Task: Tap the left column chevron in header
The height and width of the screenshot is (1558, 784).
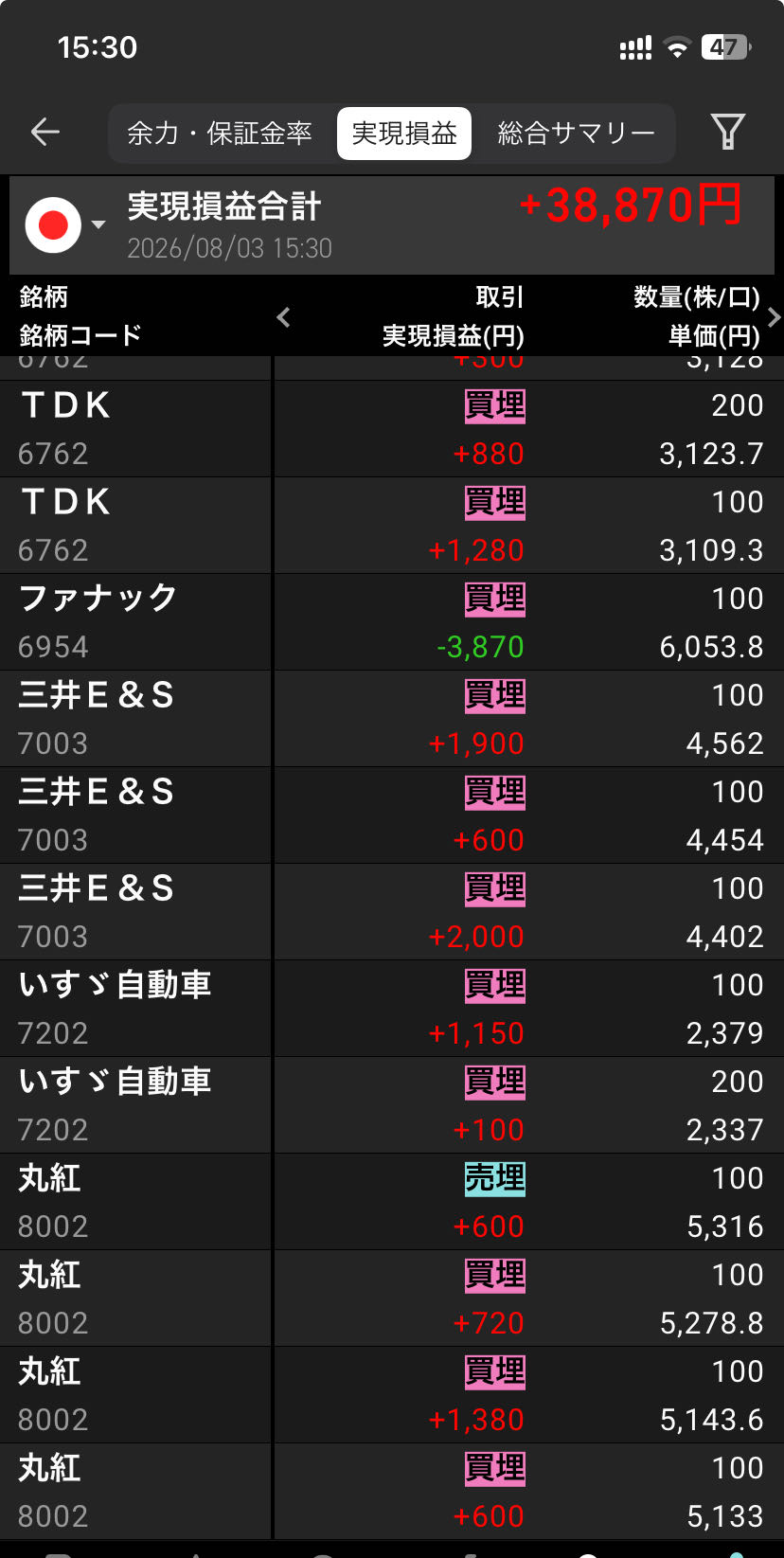Action: point(283,317)
